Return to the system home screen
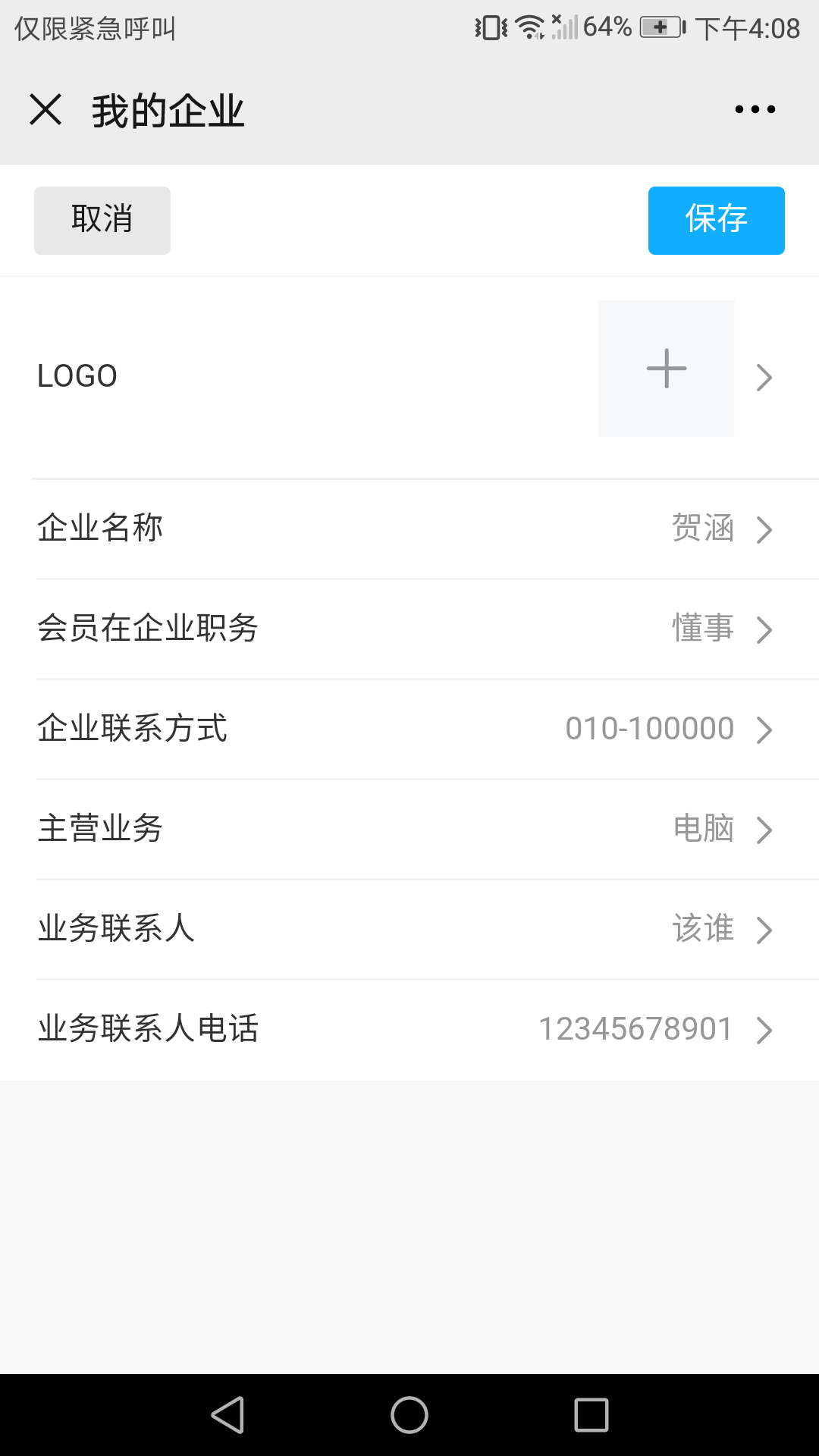This screenshot has height=1456, width=819. 409,1415
